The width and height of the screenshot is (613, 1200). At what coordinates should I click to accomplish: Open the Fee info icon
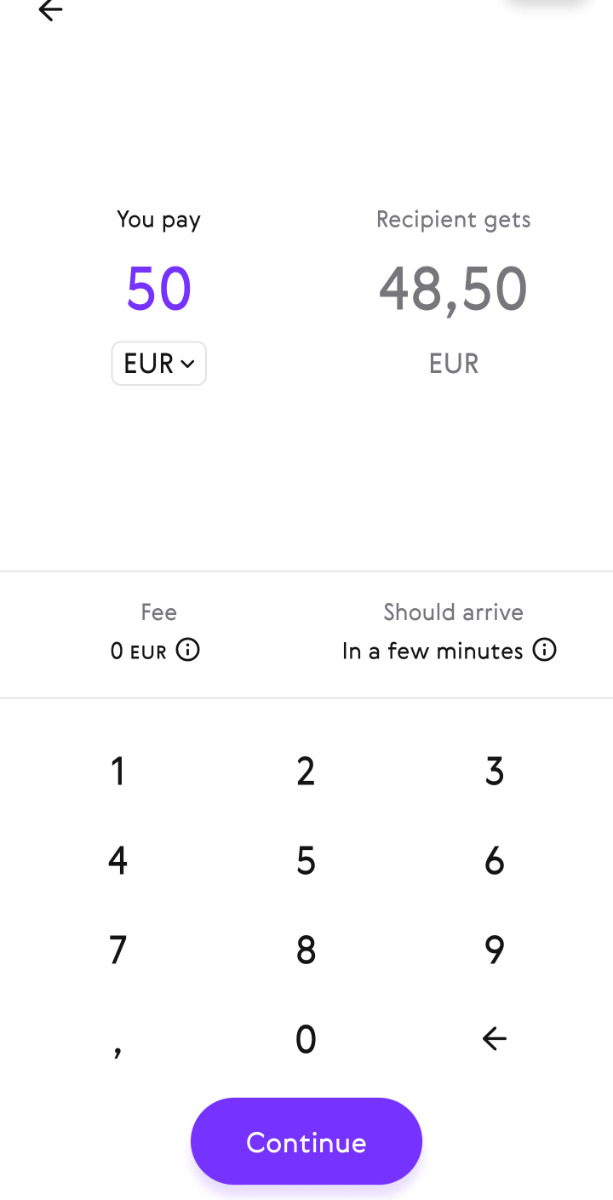point(187,650)
